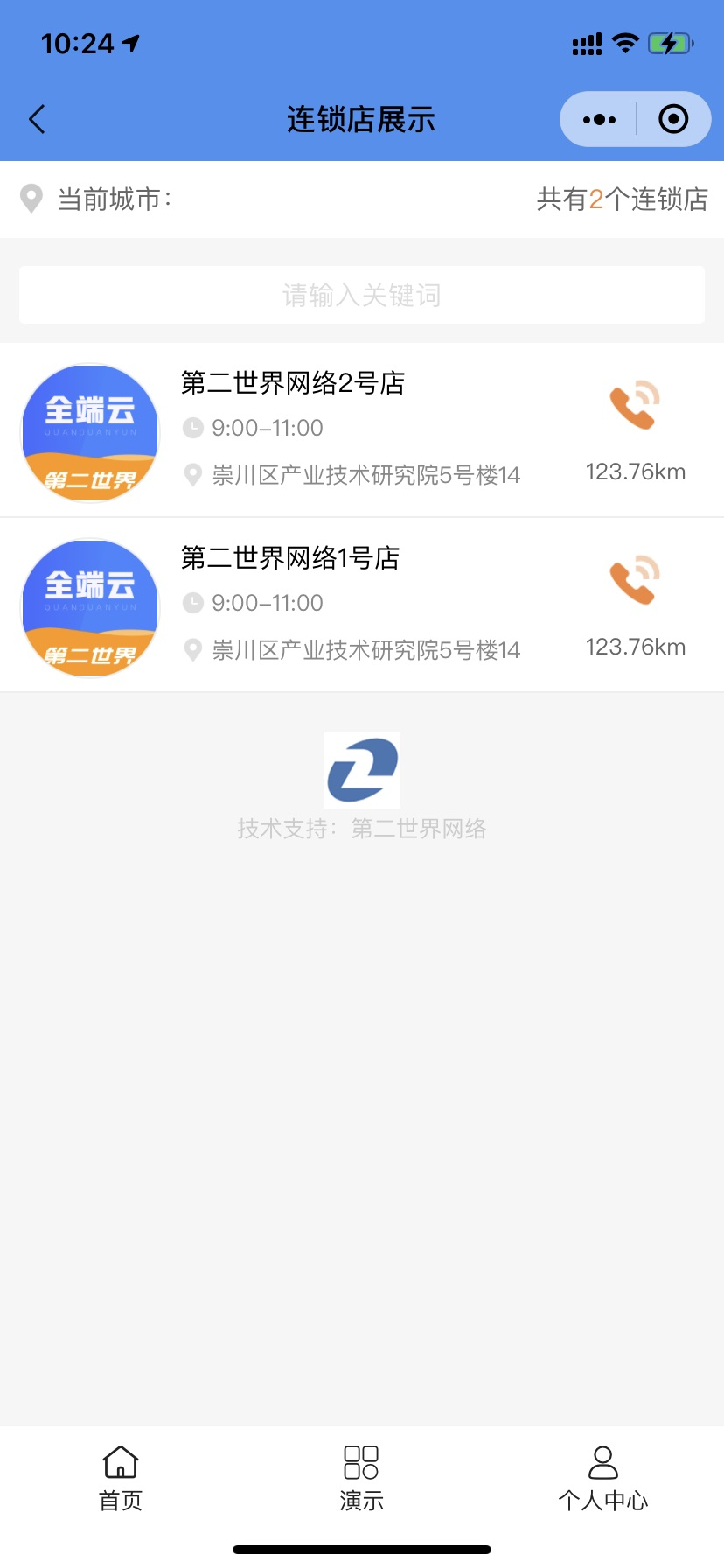Close the mini program with circle button
The height and width of the screenshot is (1568, 724).
[x=673, y=119]
